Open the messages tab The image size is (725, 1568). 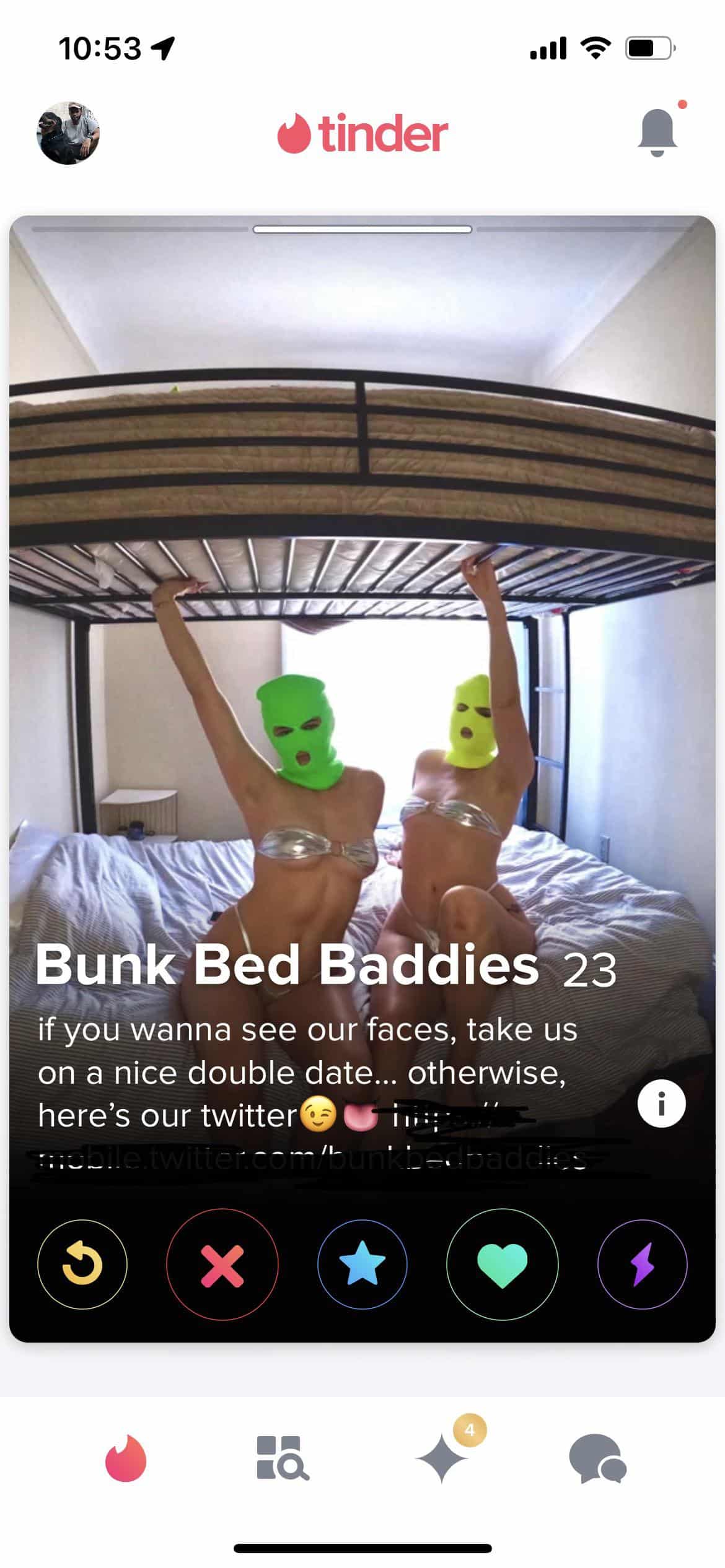tap(597, 1458)
